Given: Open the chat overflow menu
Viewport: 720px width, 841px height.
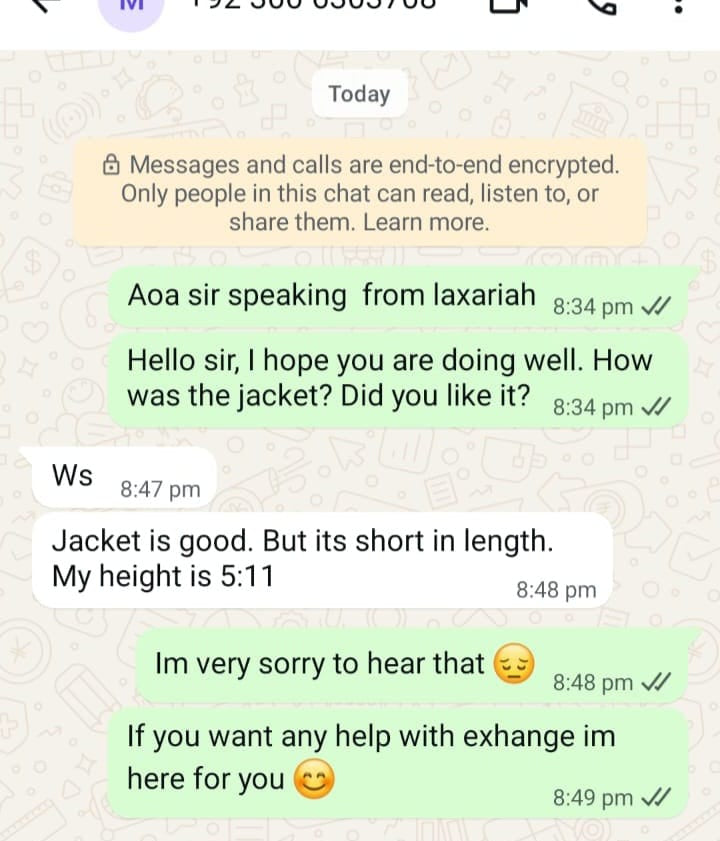Looking at the screenshot, I should [x=680, y=6].
